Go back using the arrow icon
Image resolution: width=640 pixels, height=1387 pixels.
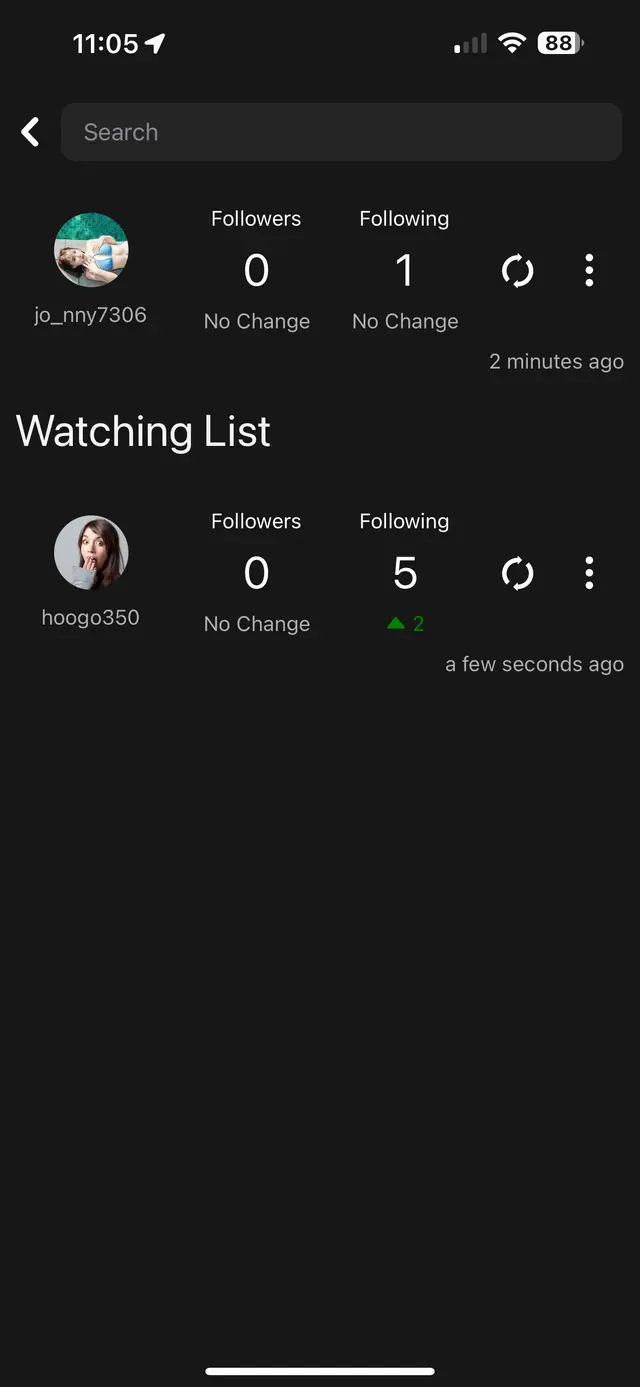31,132
